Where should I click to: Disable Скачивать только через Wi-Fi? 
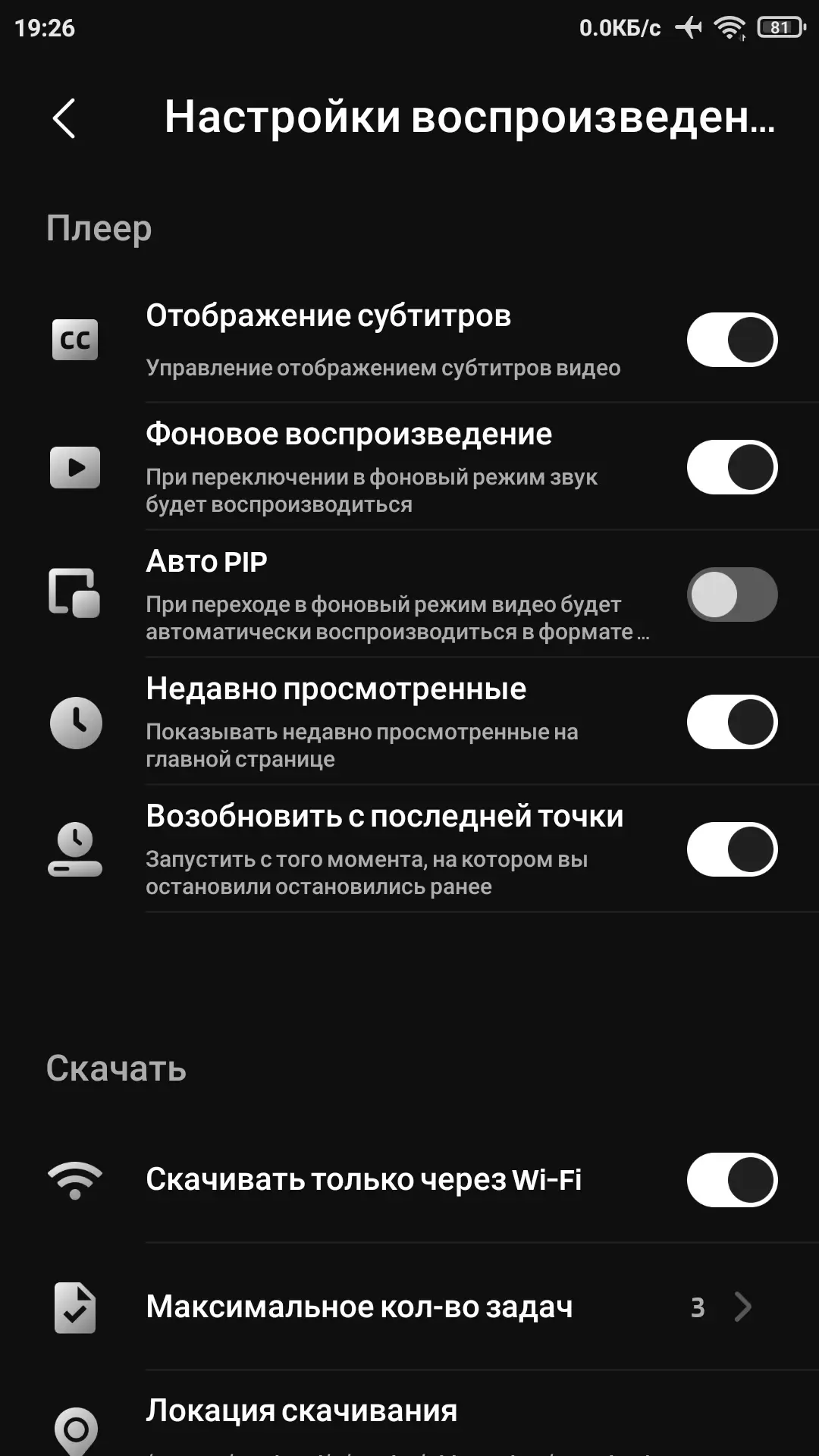tap(732, 1180)
